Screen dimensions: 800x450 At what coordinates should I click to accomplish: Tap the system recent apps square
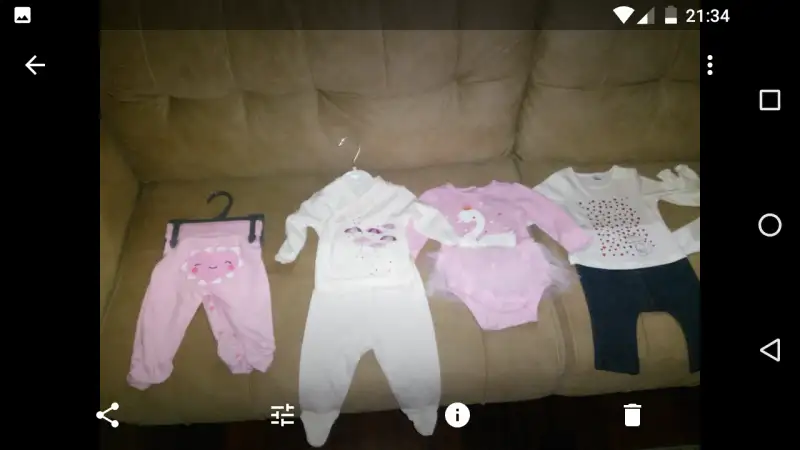point(769,100)
